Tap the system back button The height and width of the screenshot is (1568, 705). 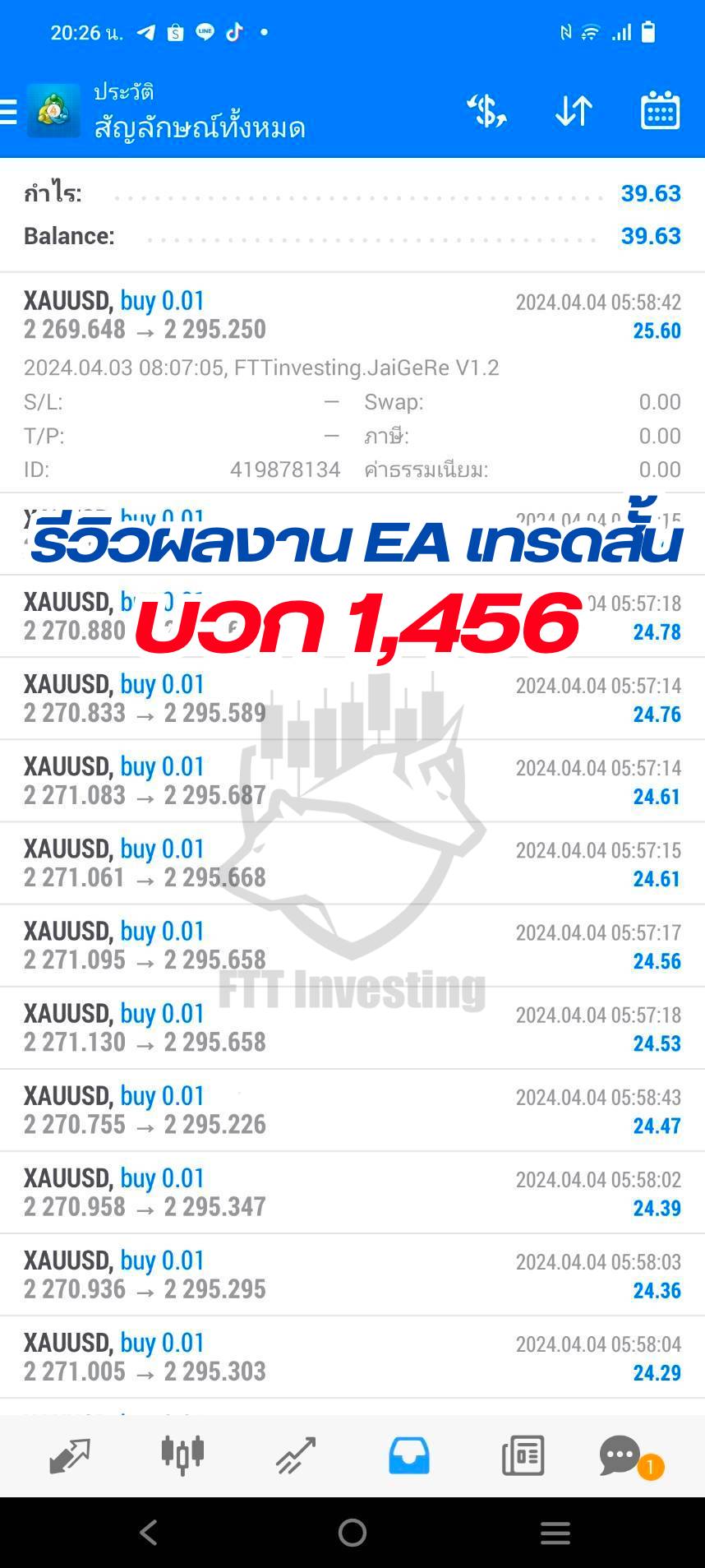tap(149, 1533)
